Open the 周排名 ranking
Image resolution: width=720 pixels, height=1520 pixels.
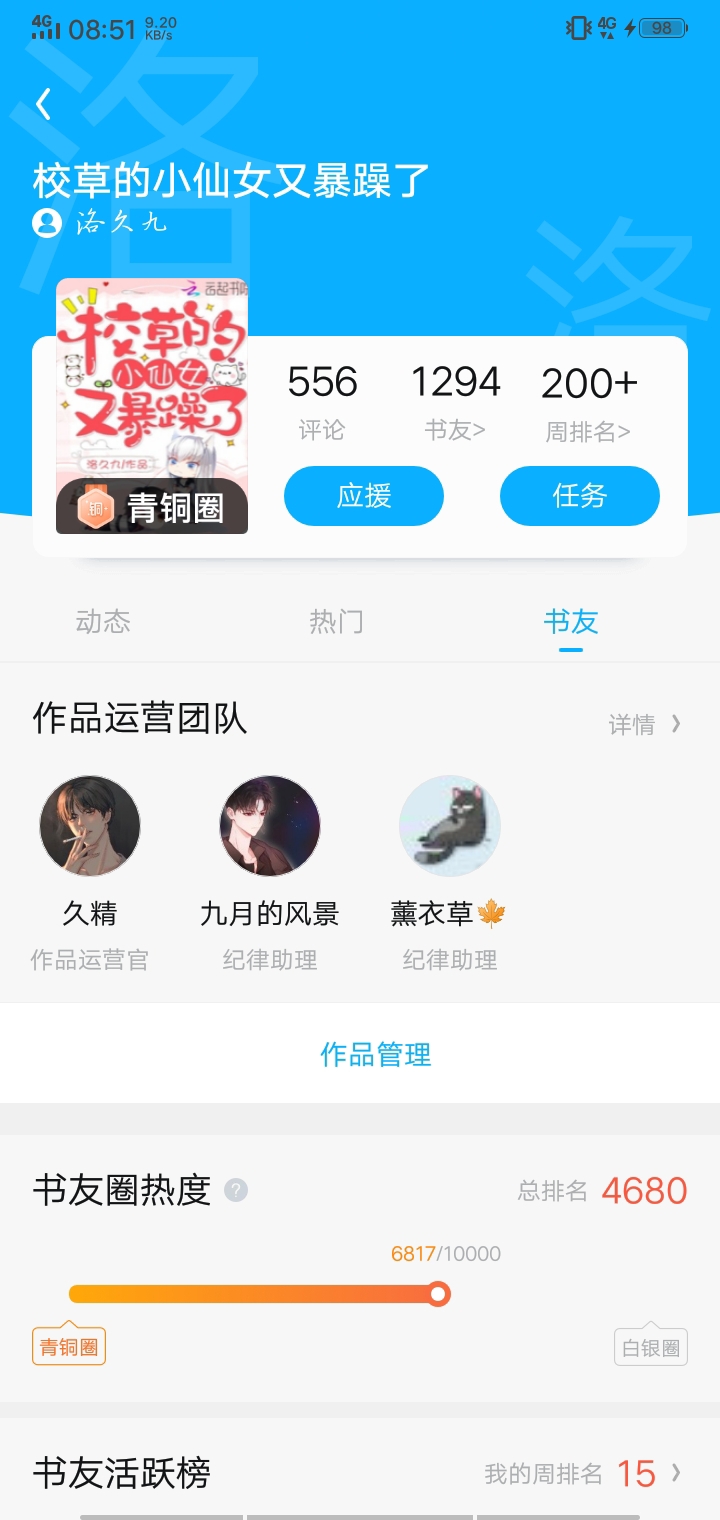point(589,402)
